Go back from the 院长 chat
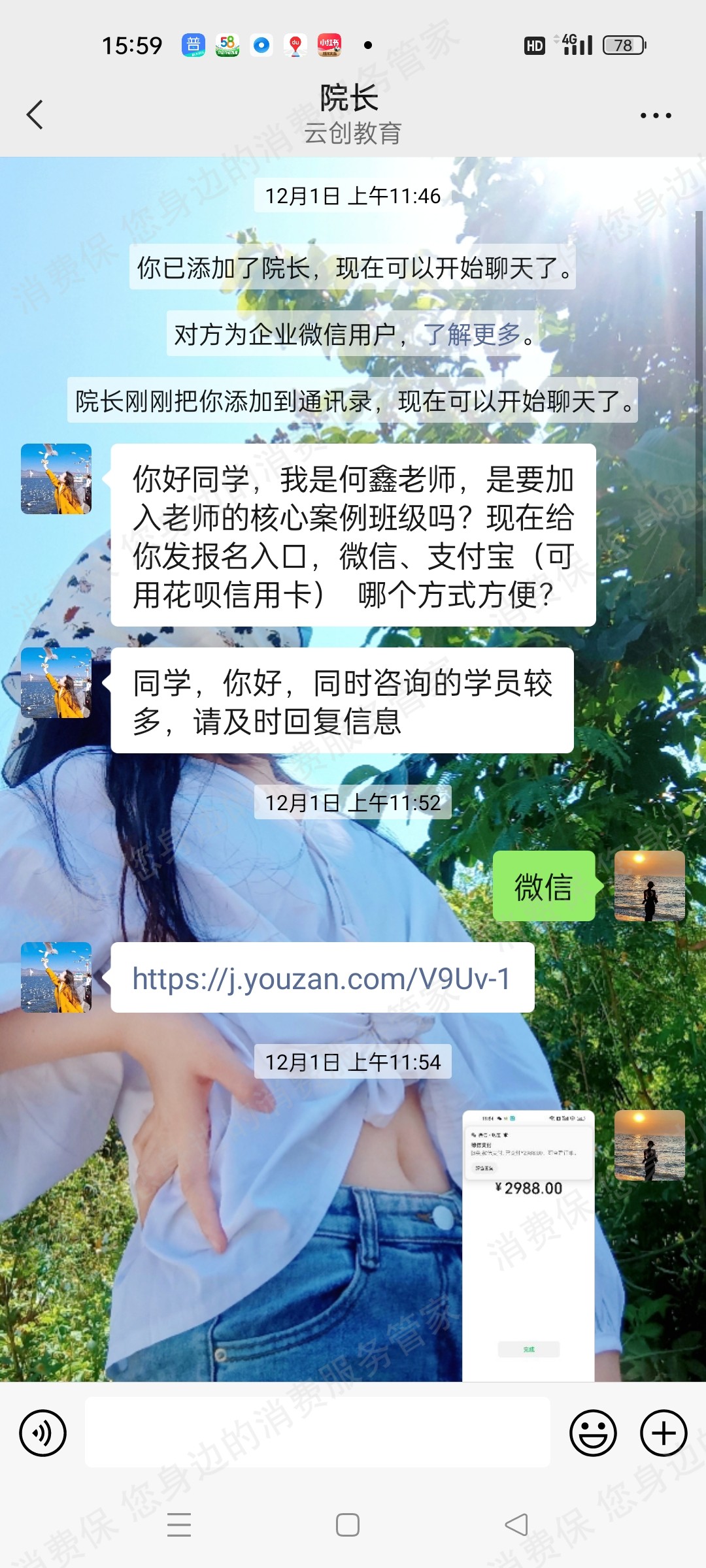This screenshot has width=706, height=1568. (35, 115)
